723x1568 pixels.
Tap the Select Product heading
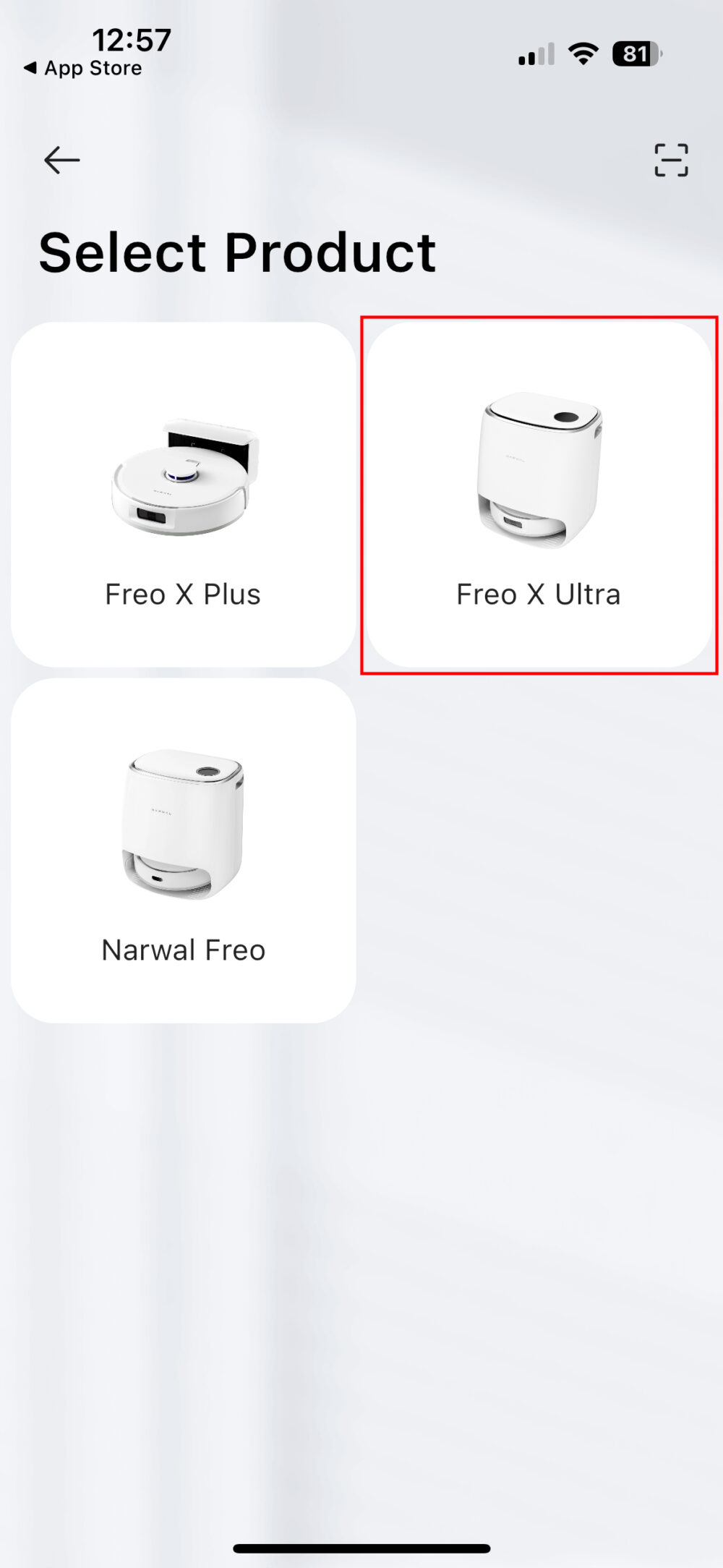click(239, 252)
